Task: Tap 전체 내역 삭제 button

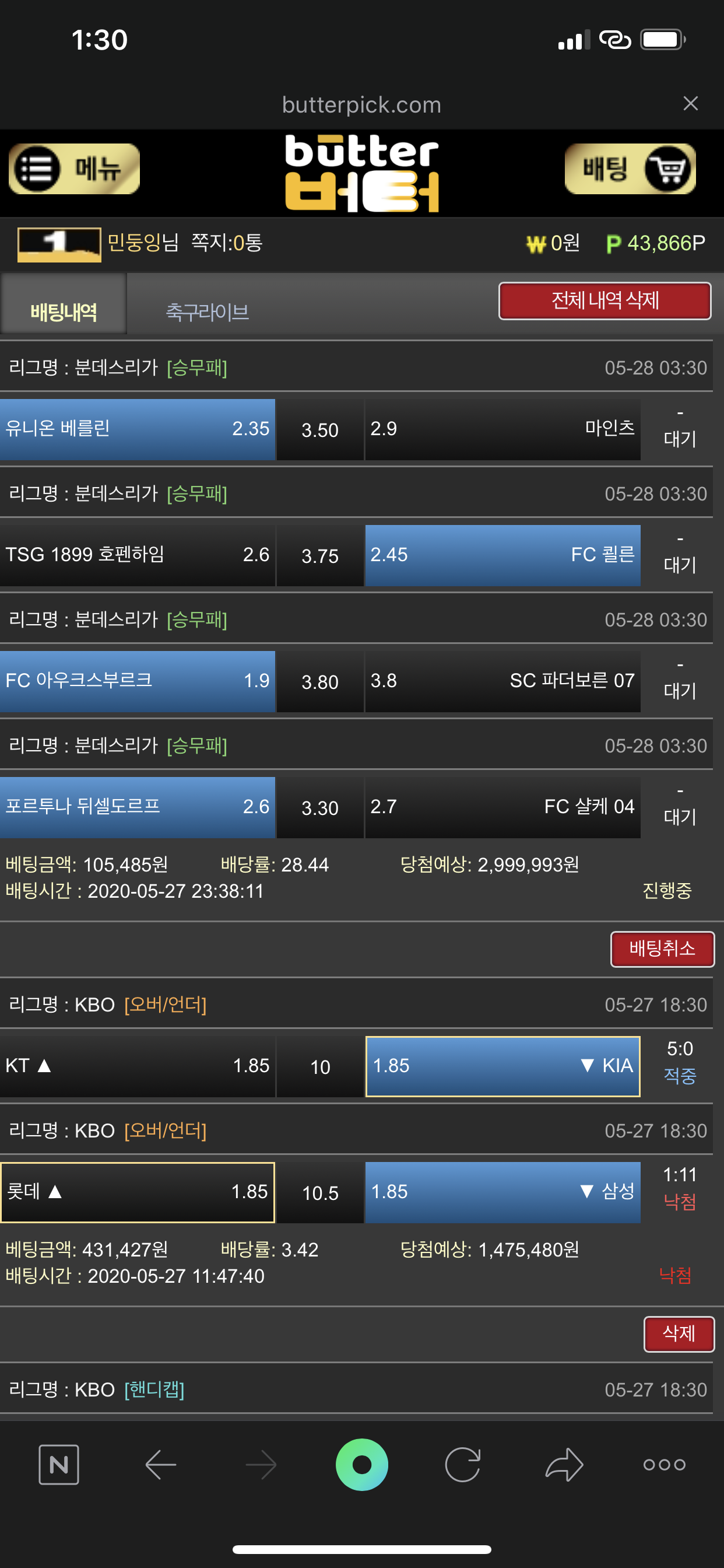Action: coord(604,300)
